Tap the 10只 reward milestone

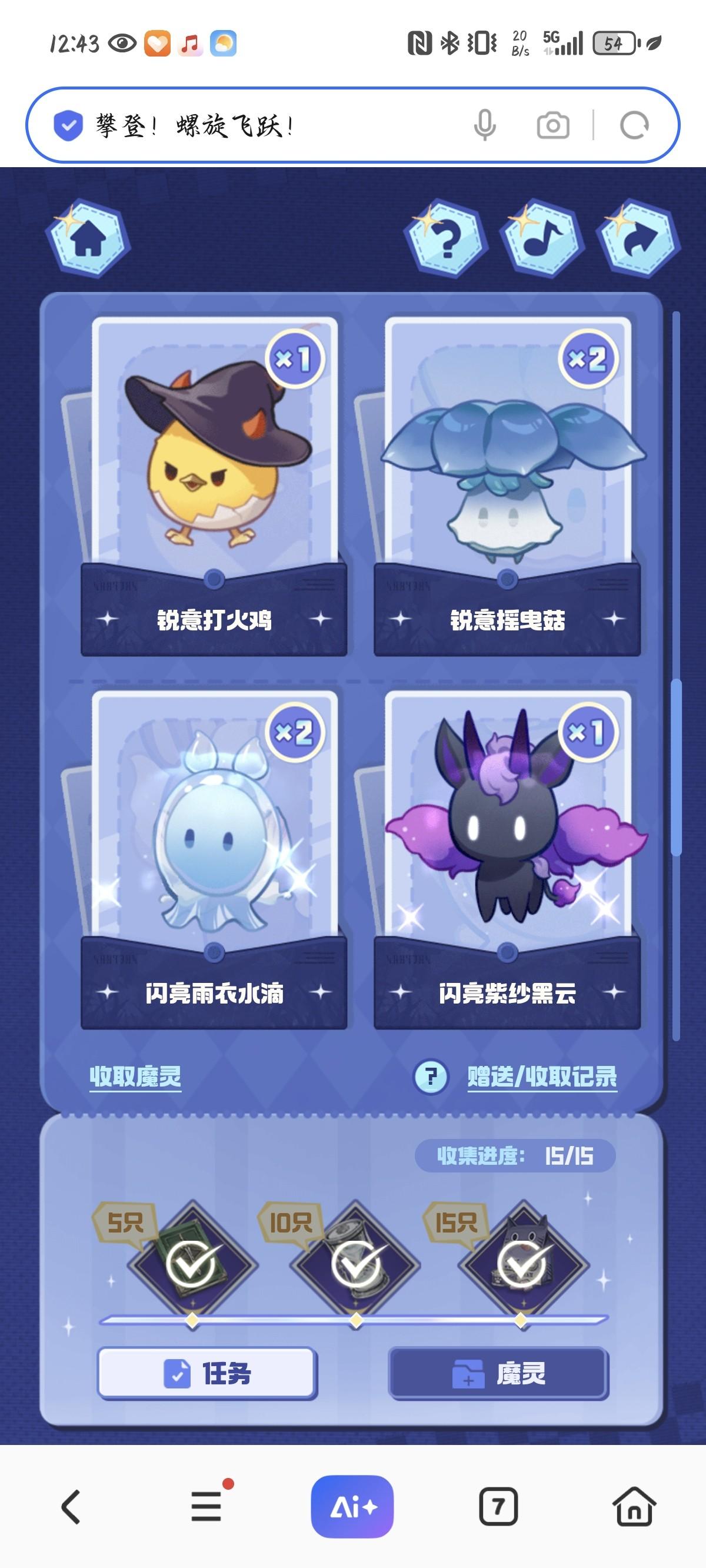click(357, 1264)
